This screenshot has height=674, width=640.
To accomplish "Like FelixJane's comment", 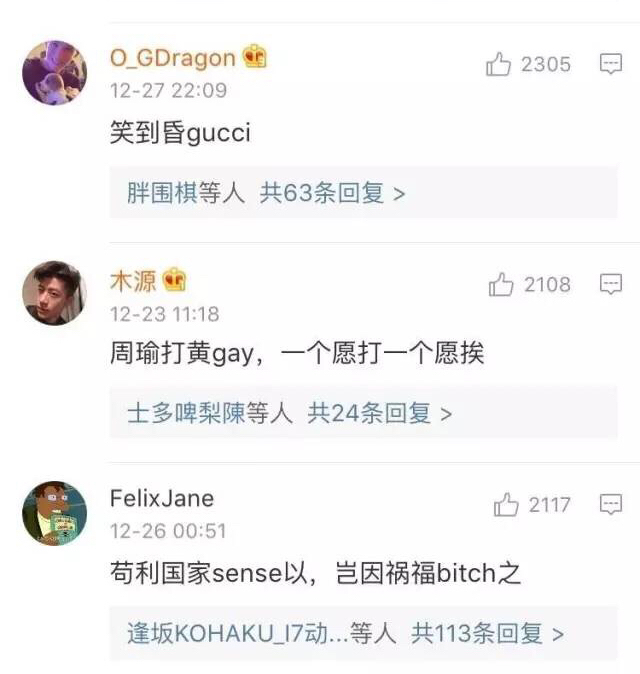I will 506,506.
